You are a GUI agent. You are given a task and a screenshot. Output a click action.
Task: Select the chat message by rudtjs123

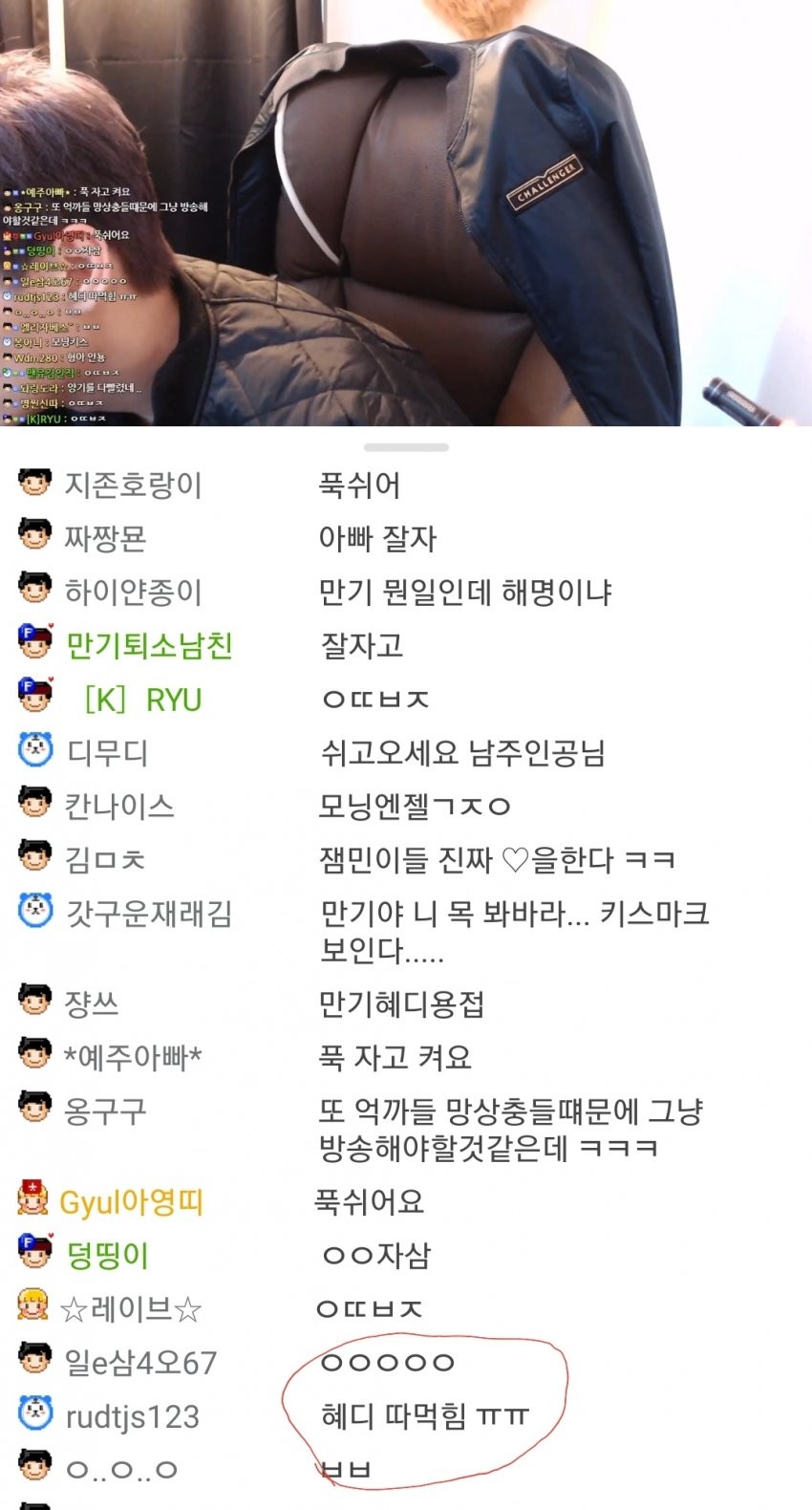coord(424,1416)
